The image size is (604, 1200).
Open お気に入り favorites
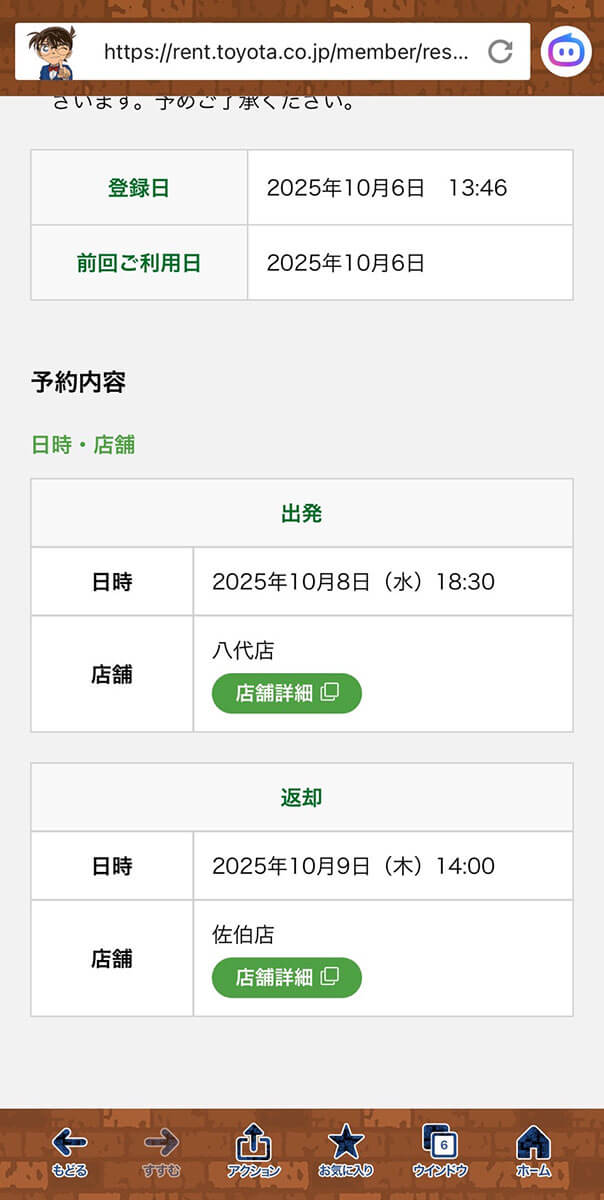pyautogui.click(x=346, y=1152)
